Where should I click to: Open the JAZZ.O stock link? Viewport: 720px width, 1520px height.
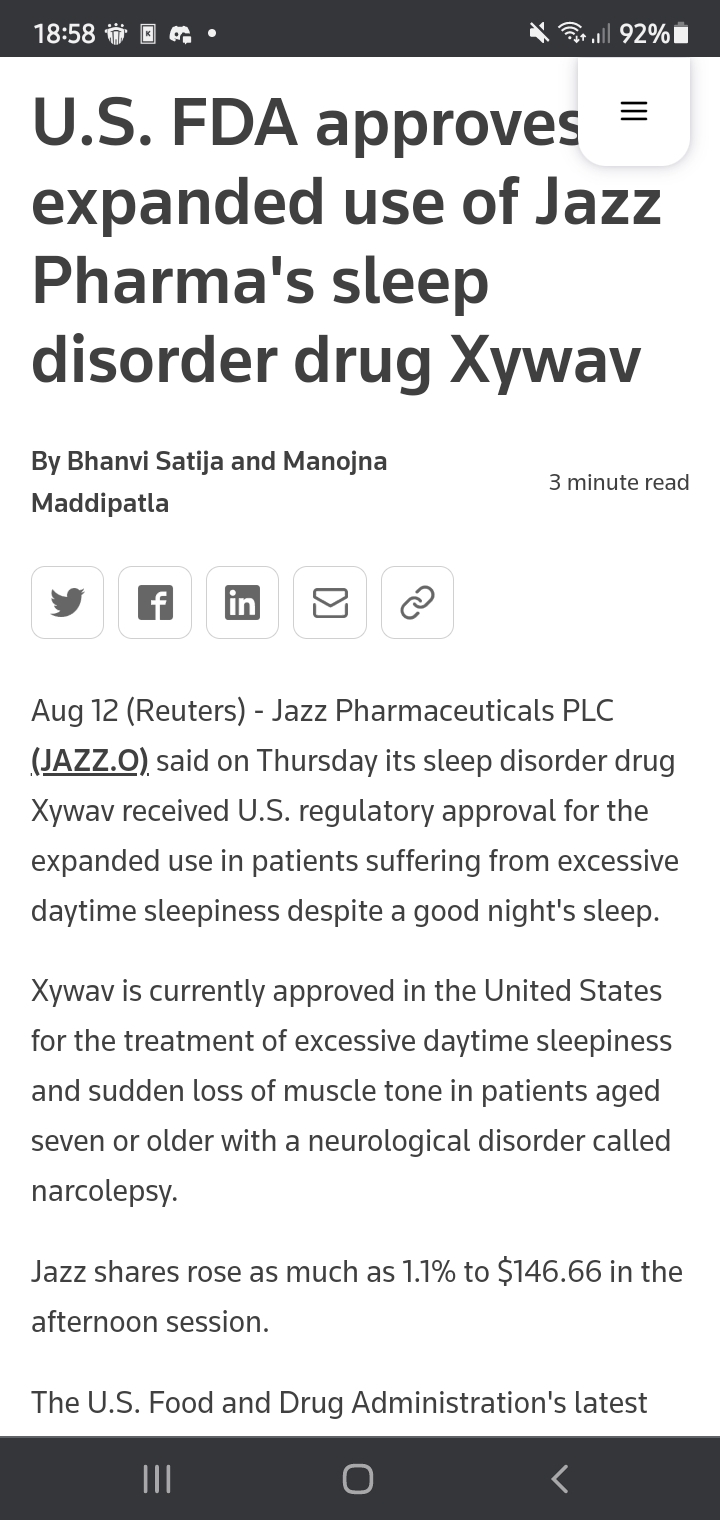pyautogui.click(x=90, y=761)
